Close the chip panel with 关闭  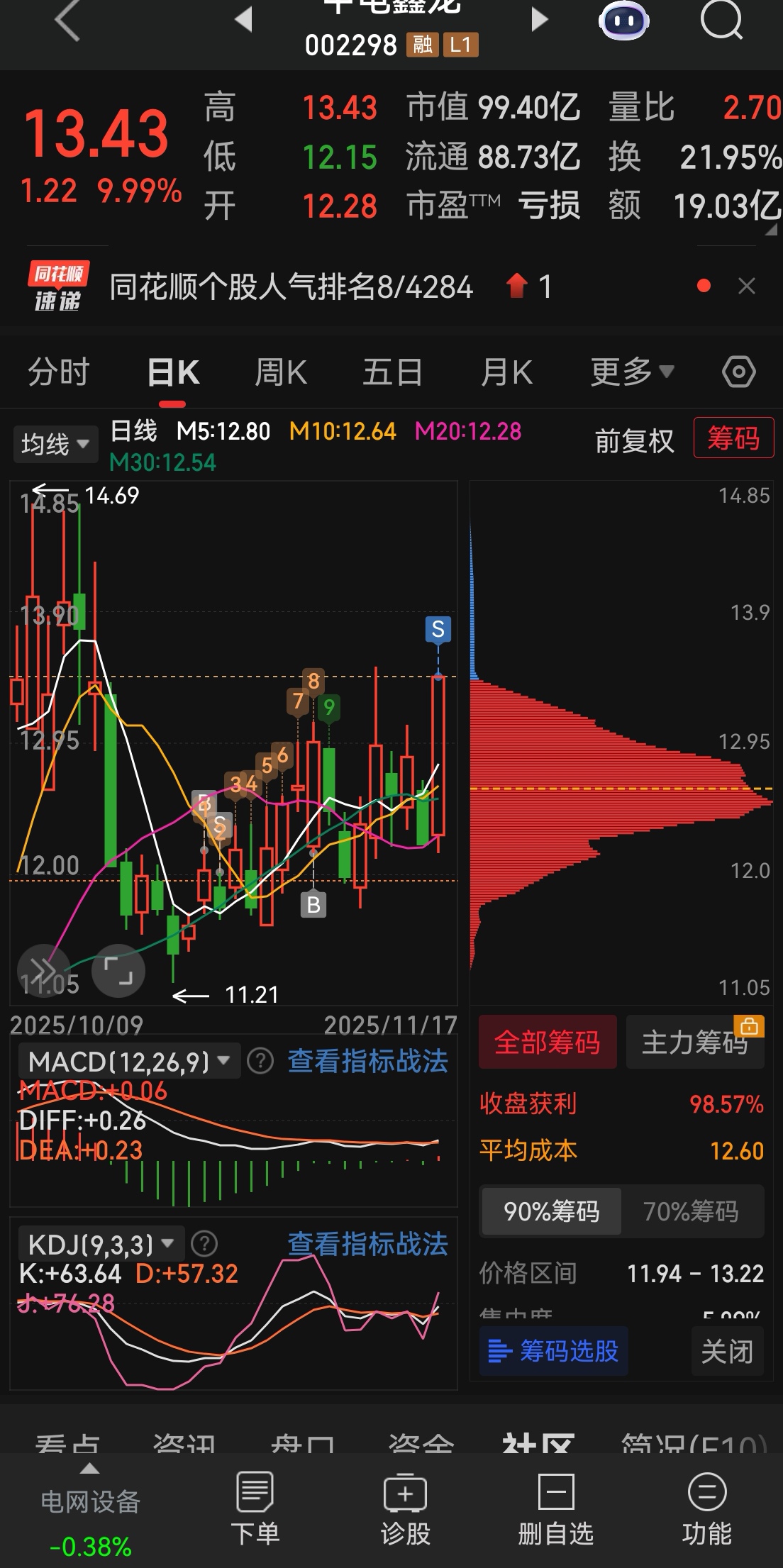coord(727,1351)
